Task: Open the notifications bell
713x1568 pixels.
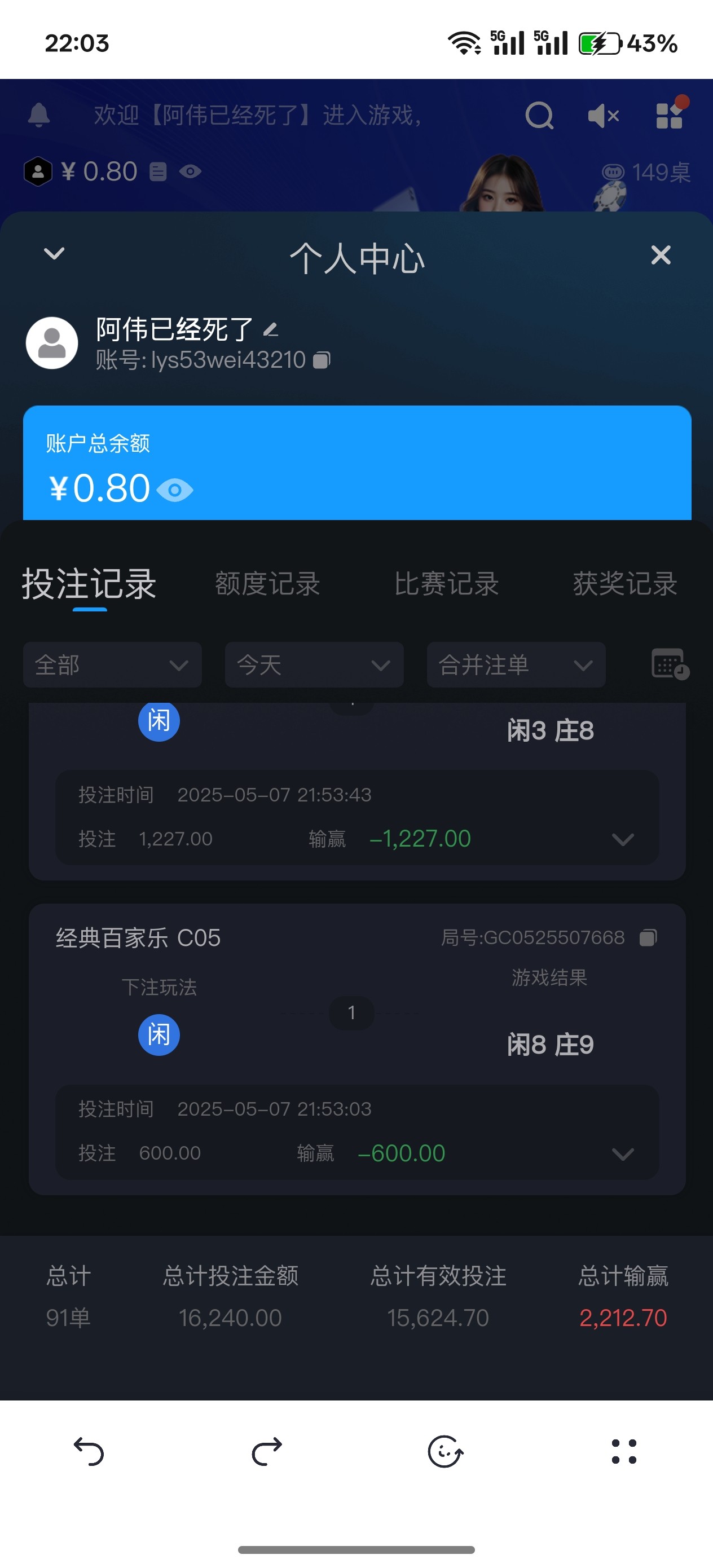Action: [x=39, y=115]
